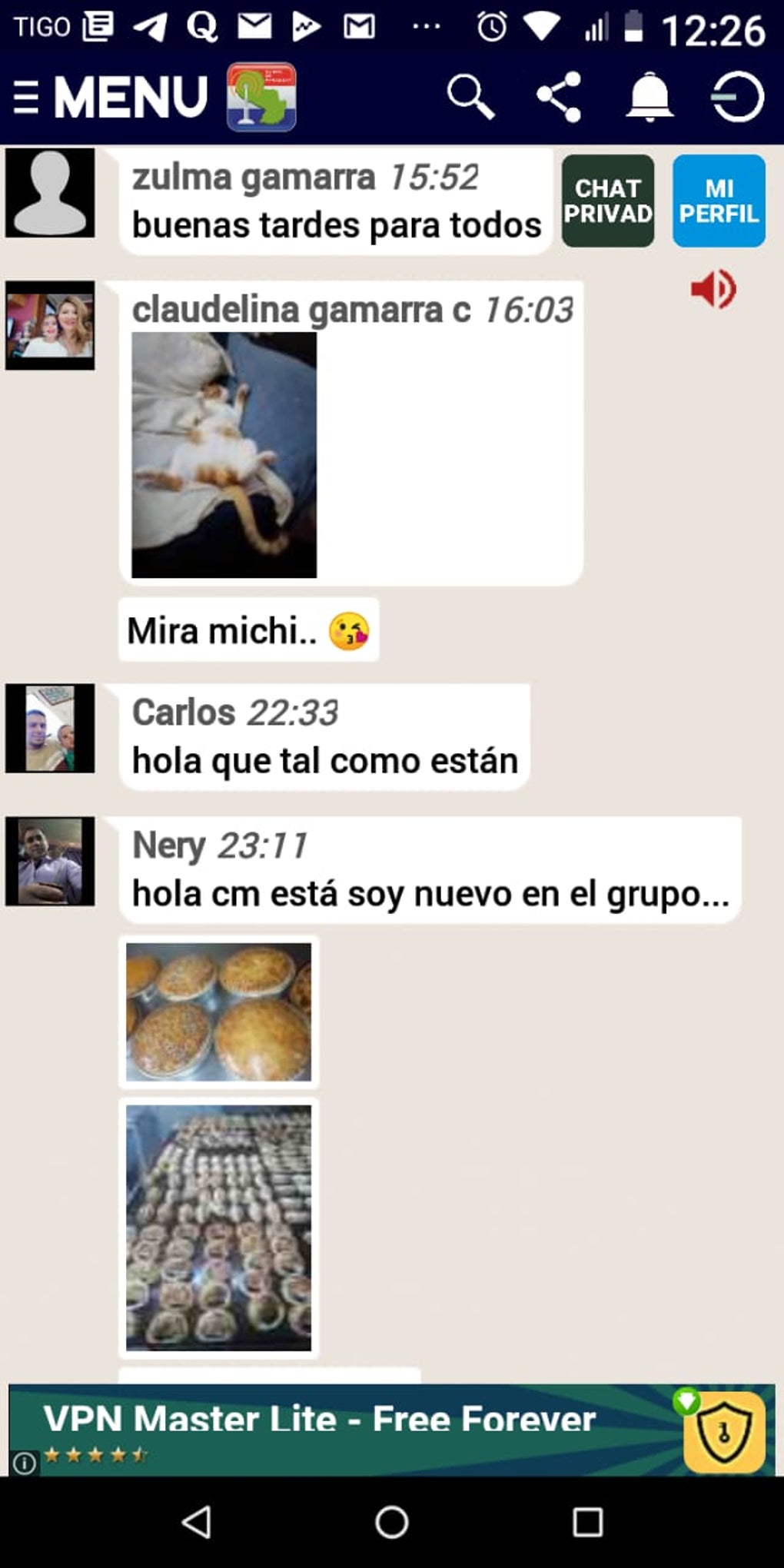784x1568 pixels.
Task: Tap the logout icon in the top bar
Action: 737,97
